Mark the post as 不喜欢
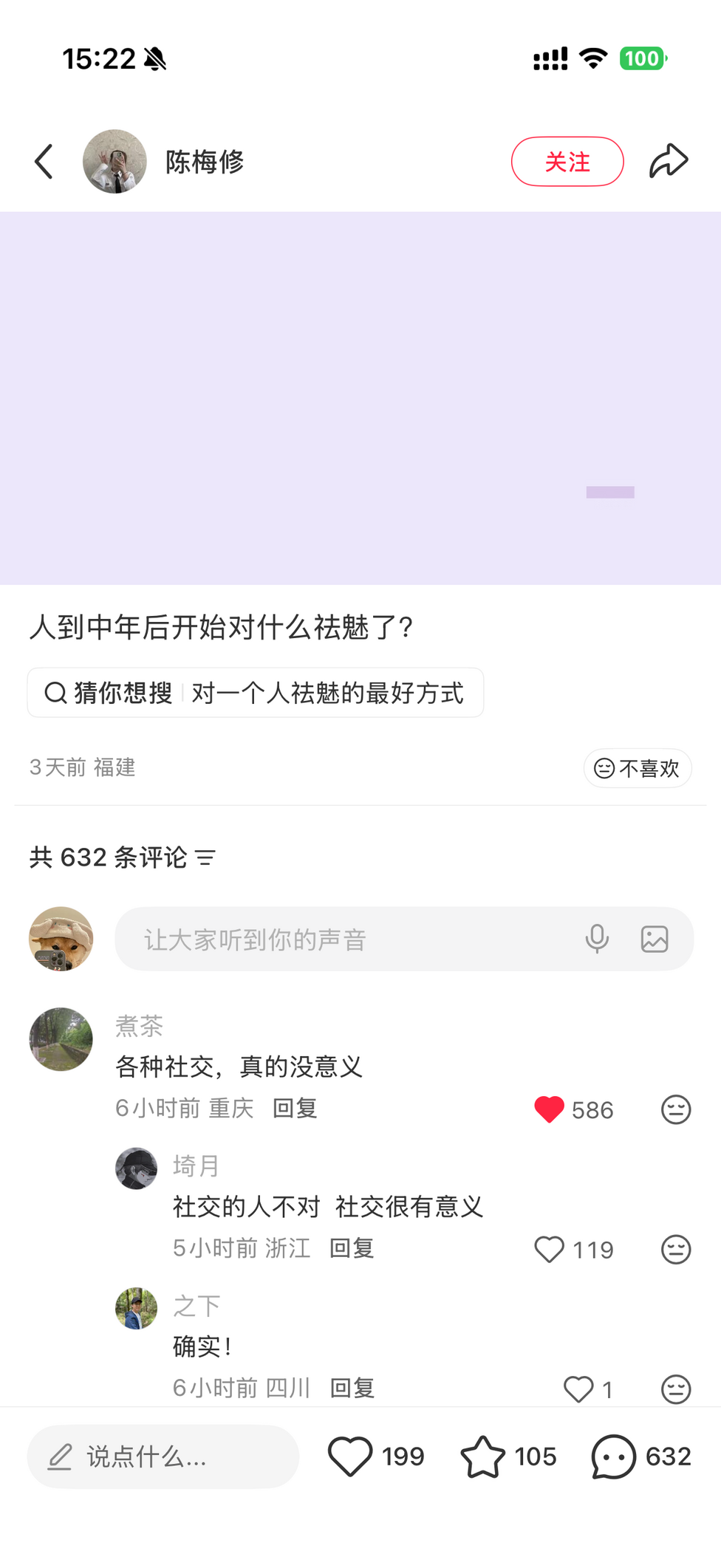Image resolution: width=721 pixels, height=1568 pixels. point(637,768)
